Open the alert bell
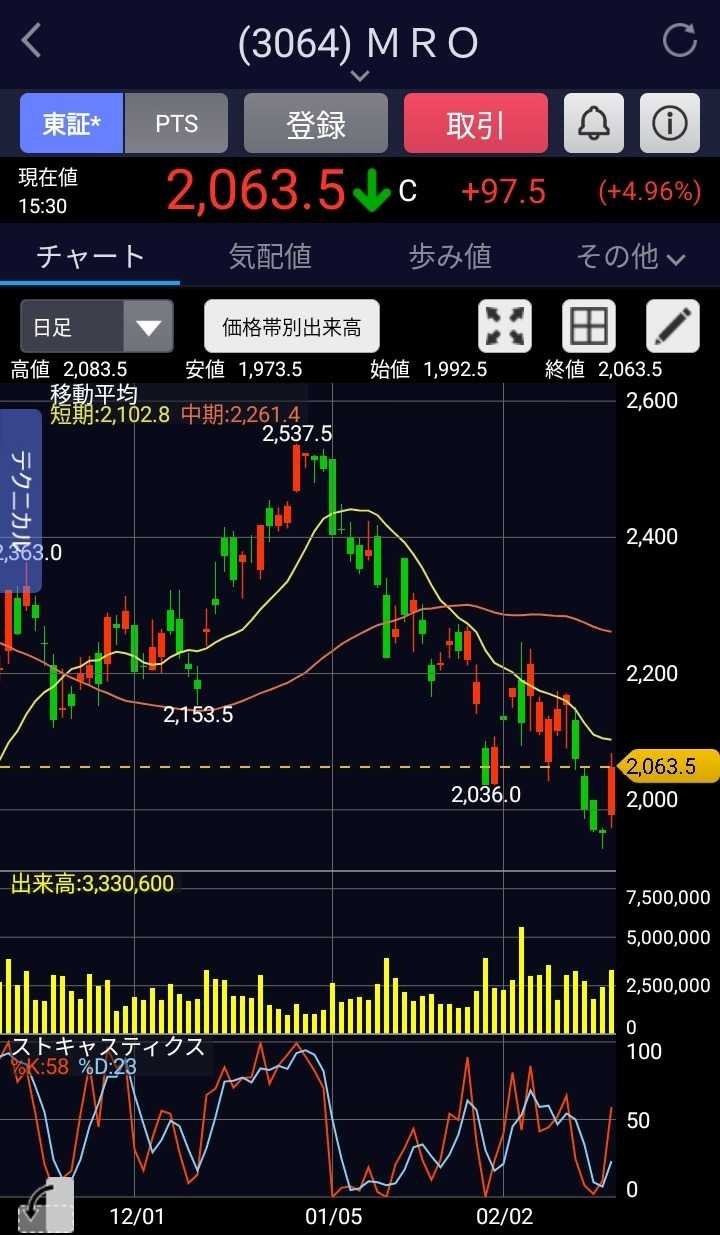This screenshot has height=1235, width=720. [594, 124]
